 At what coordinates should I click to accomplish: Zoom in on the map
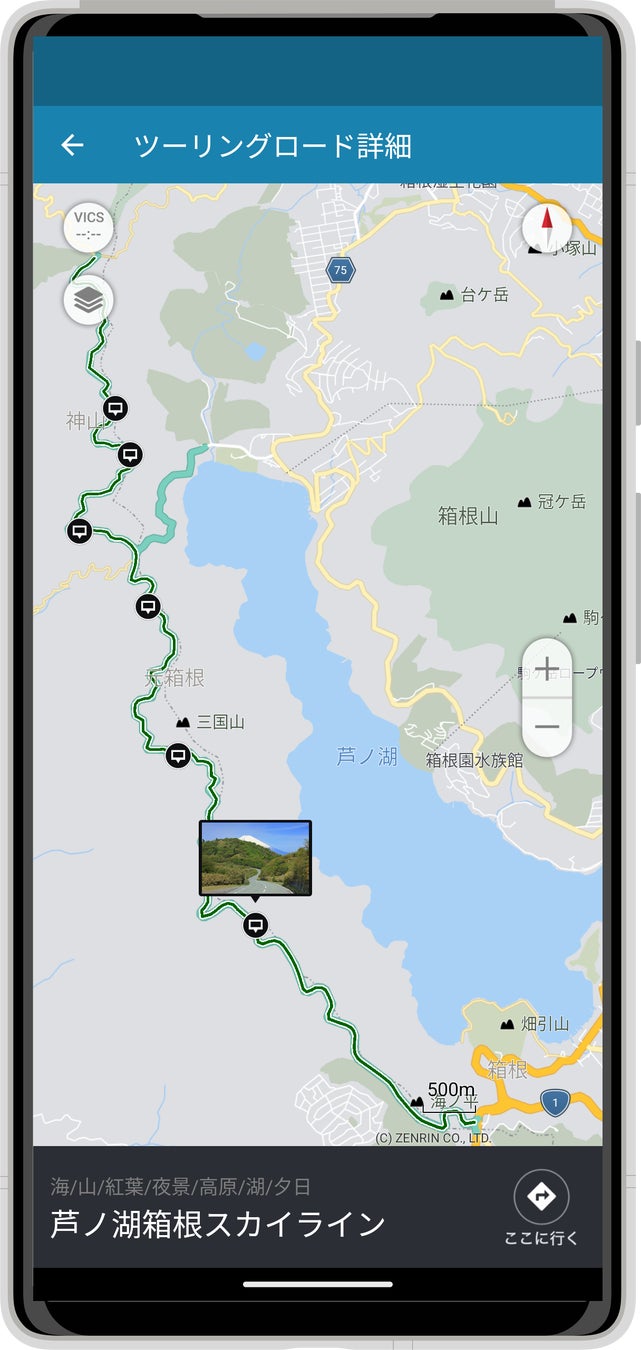pos(547,669)
